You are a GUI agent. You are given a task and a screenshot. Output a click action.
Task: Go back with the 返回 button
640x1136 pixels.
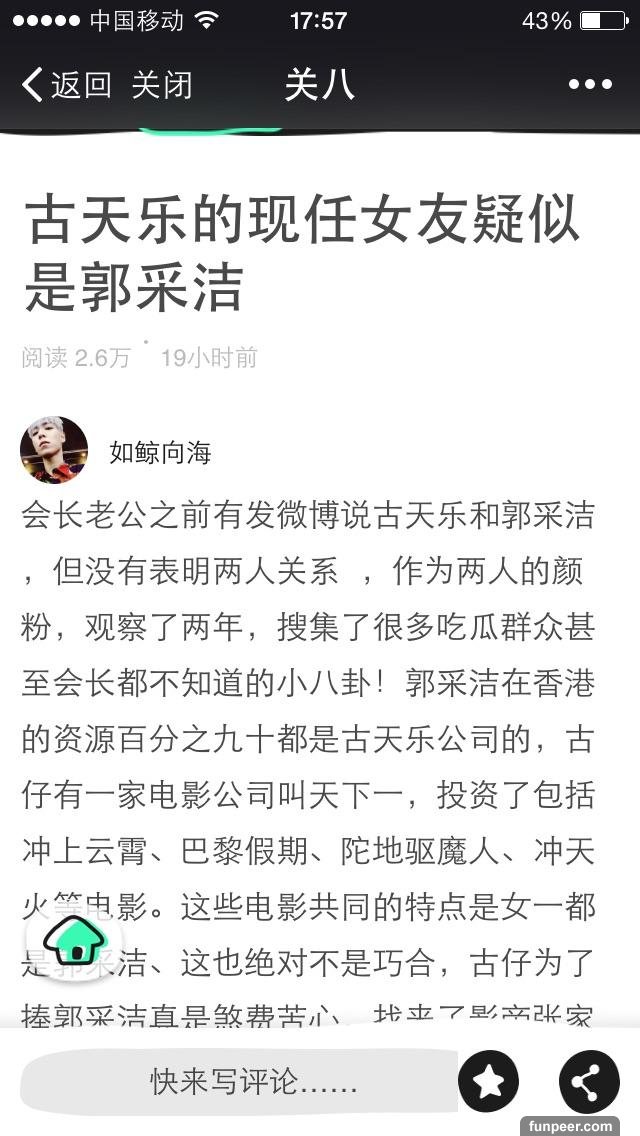tap(67, 85)
